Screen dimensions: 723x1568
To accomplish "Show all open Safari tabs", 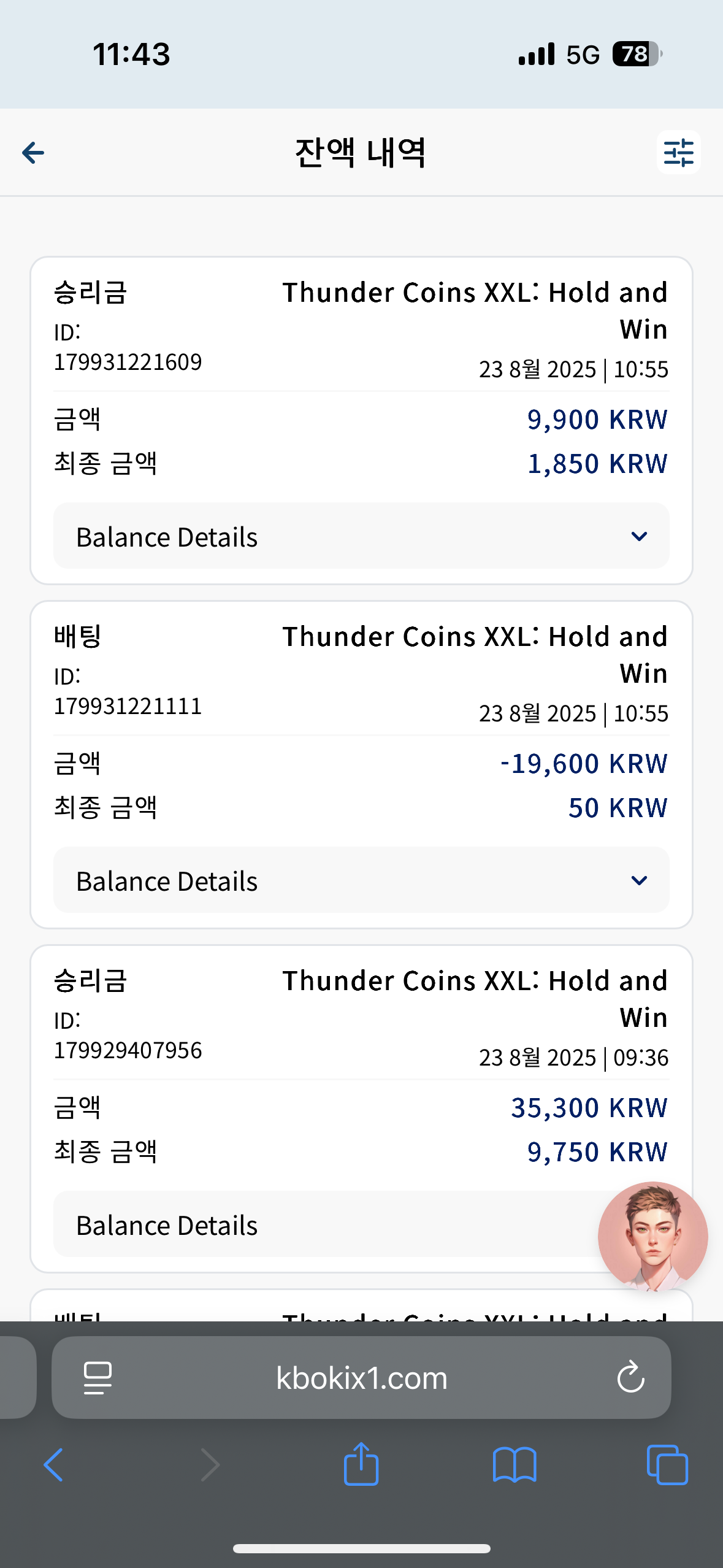I will 667,1465.
